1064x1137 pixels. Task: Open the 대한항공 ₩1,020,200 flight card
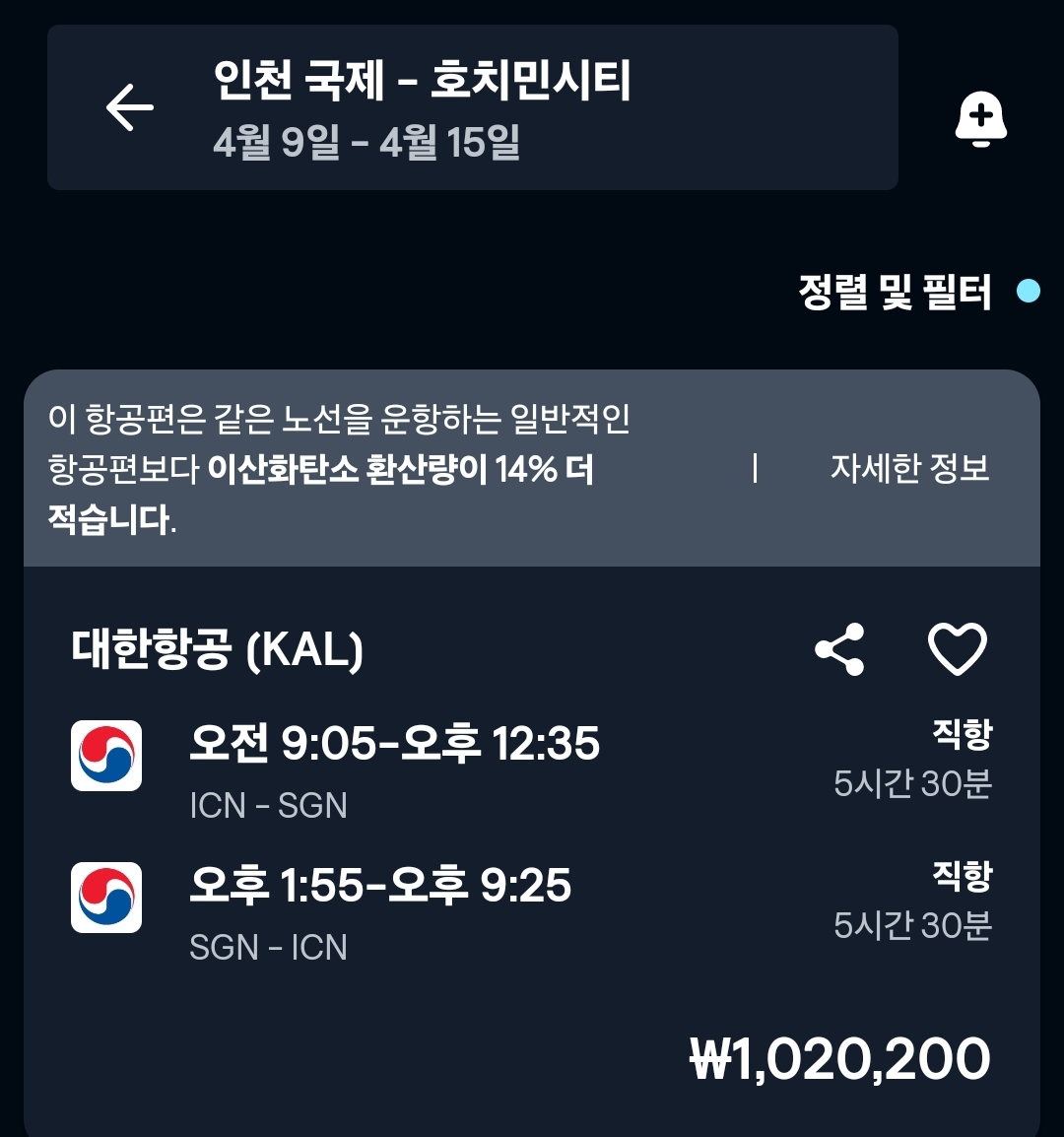pyautogui.click(x=532, y=847)
